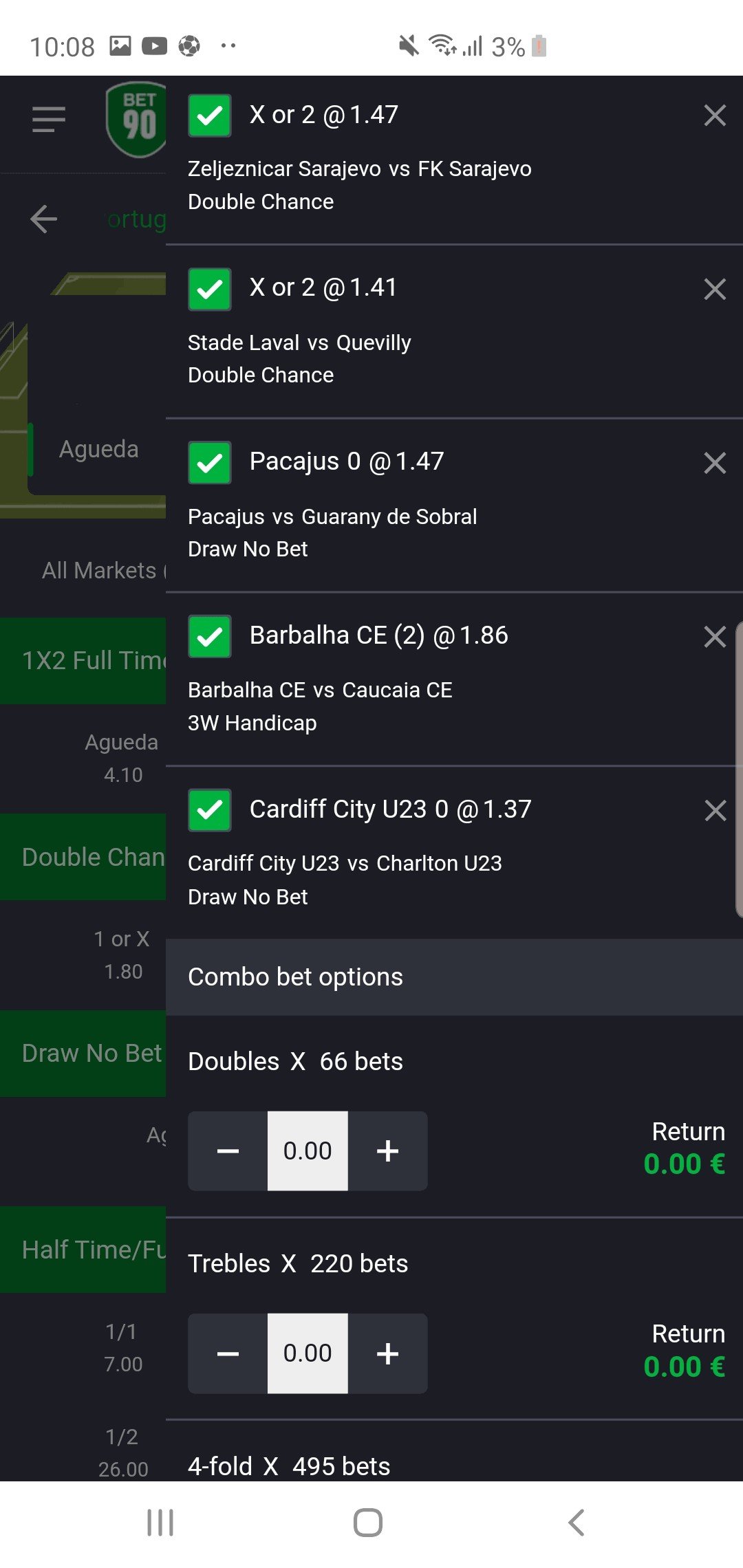Remove the Pacajus vs Guarany de Sobral bet
Screen dimensions: 743x1568
[x=715, y=463]
